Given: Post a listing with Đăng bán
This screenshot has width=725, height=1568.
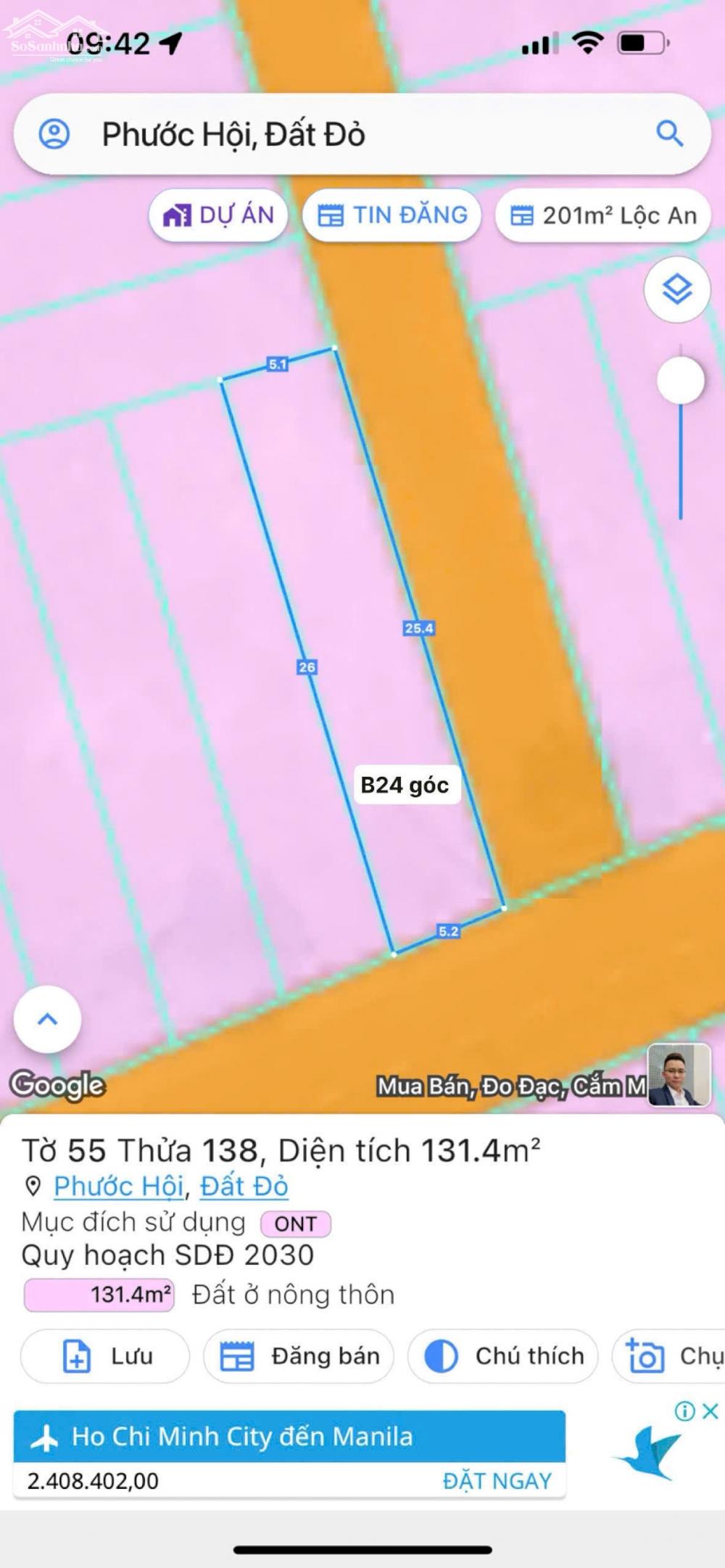Looking at the screenshot, I should click(x=299, y=1356).
